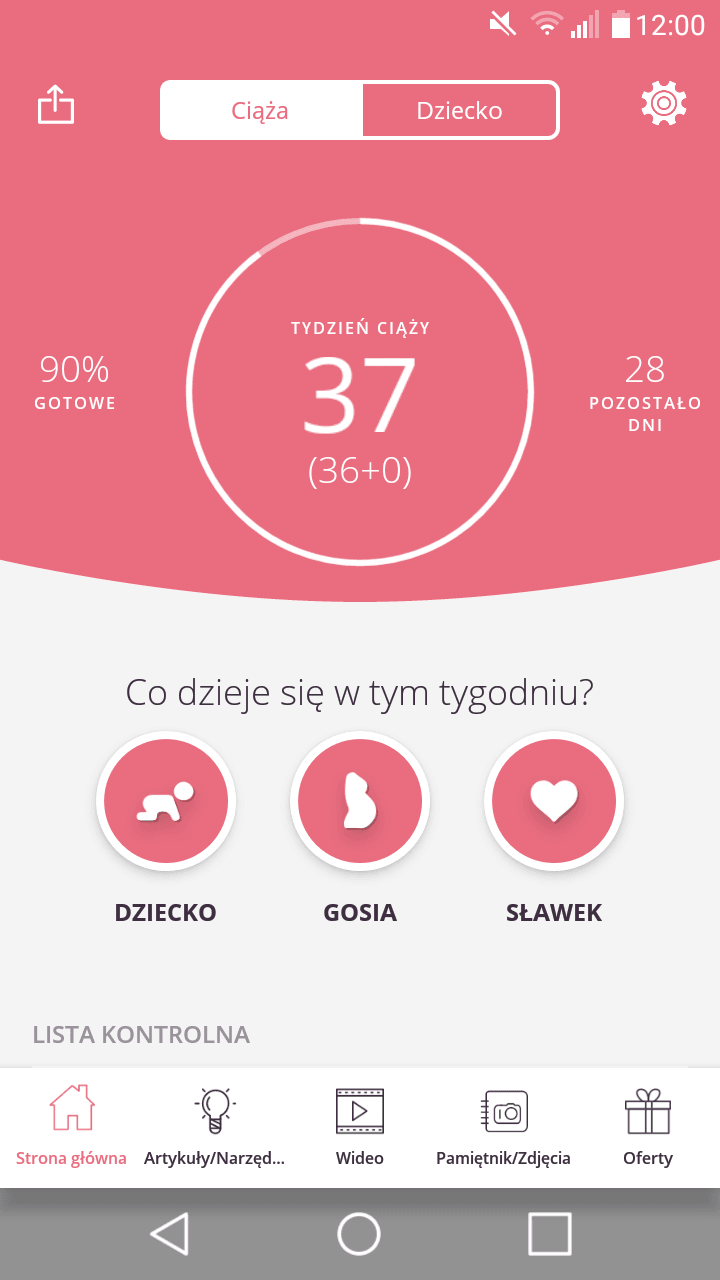The width and height of the screenshot is (720, 1280).
Task: View this week's GOSIA info
Action: (x=360, y=801)
